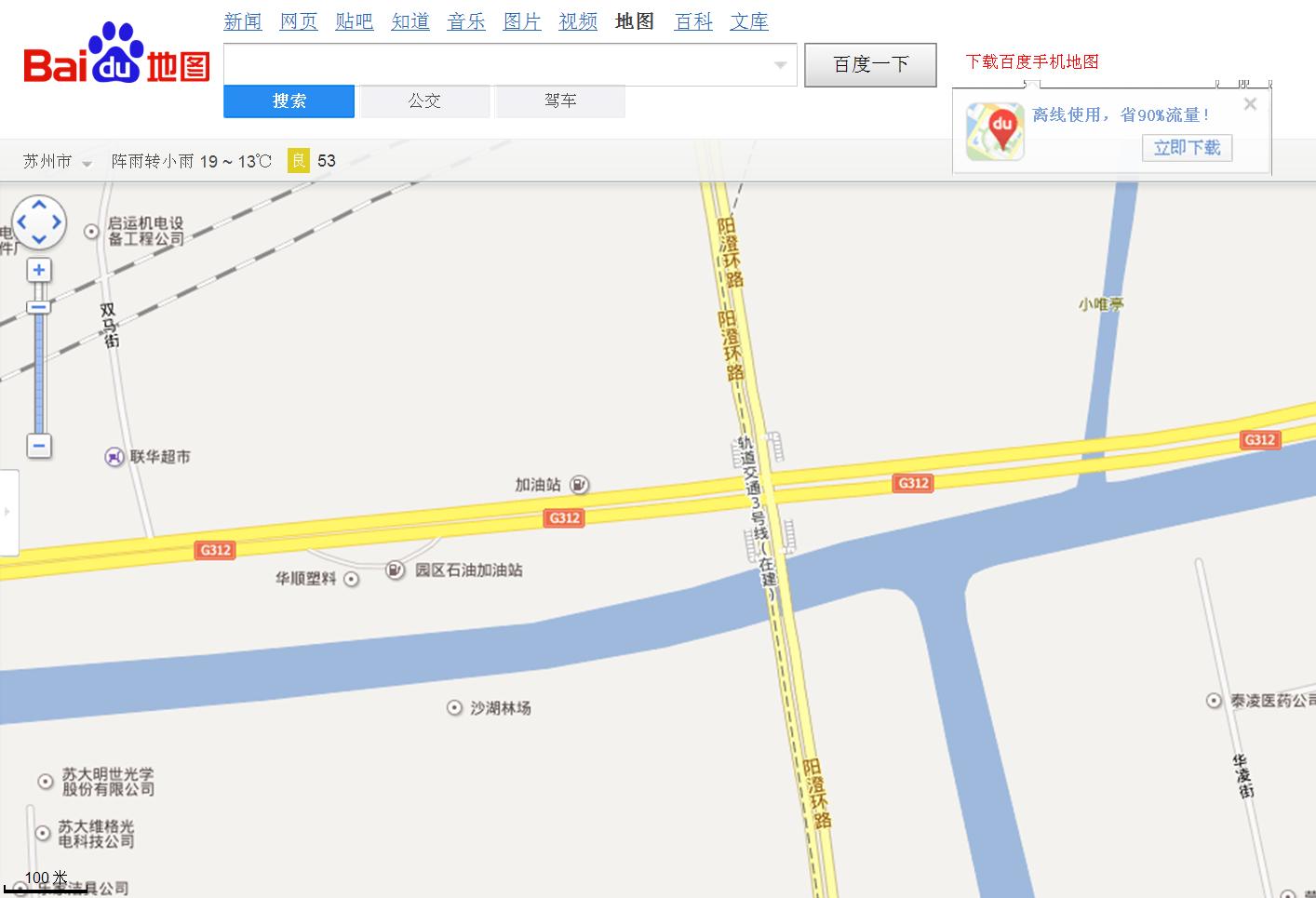Click the 百度一下 search button
The height and width of the screenshot is (898, 1316).
click(x=870, y=64)
